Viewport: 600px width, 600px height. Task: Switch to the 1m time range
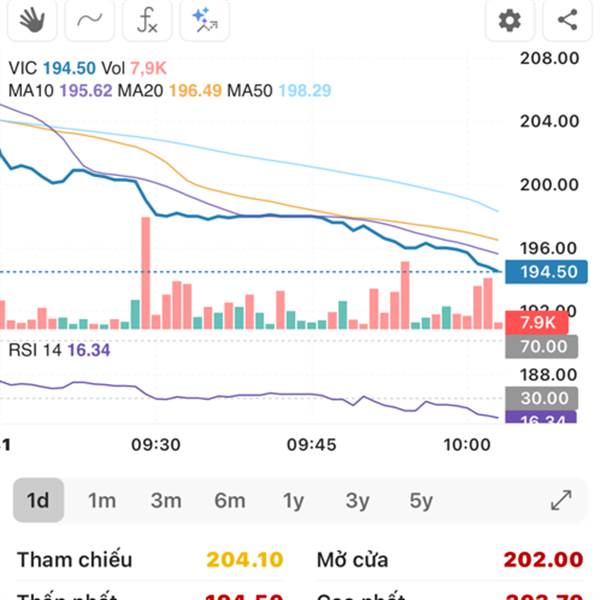click(x=102, y=500)
